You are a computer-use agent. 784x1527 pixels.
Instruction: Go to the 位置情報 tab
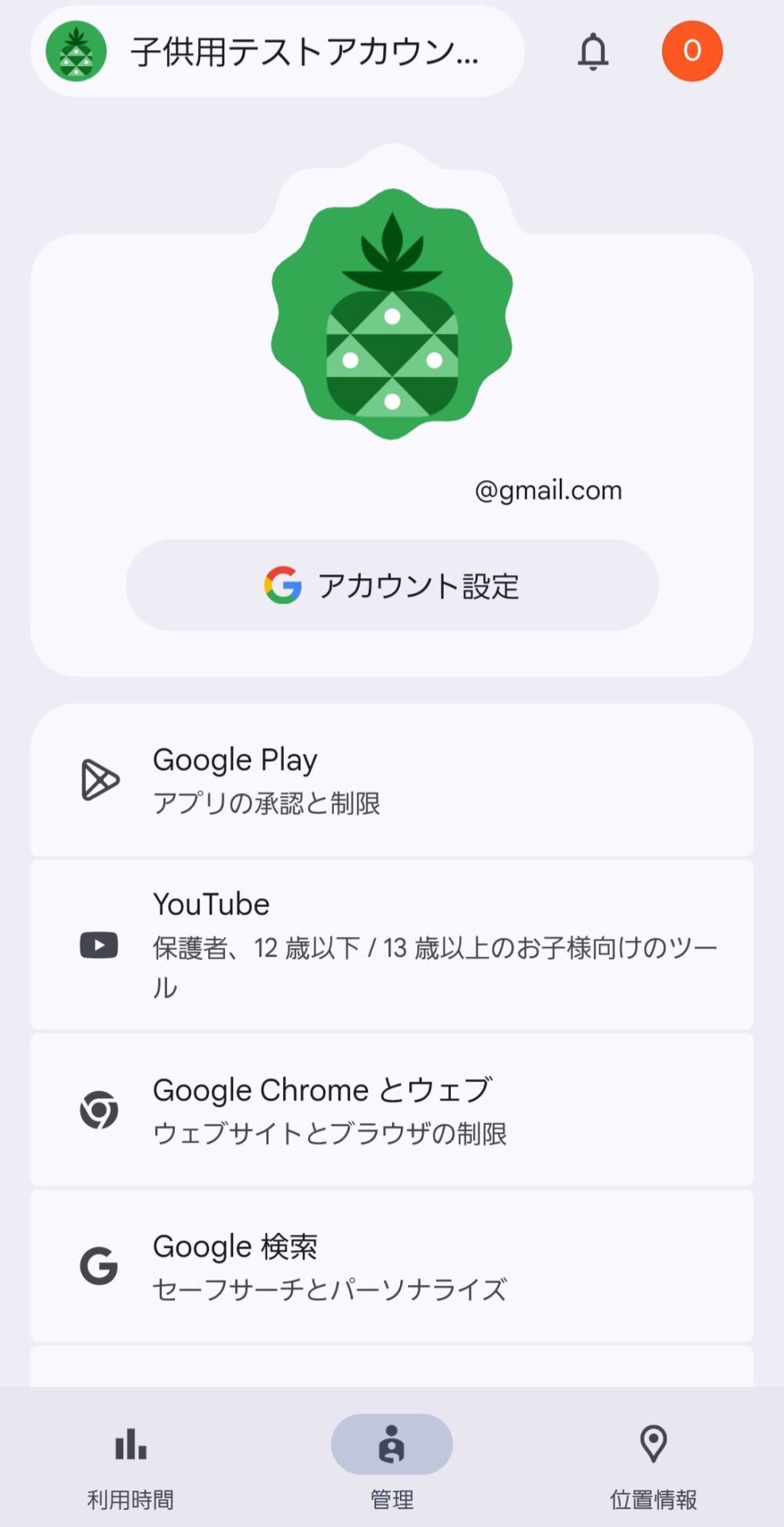click(x=653, y=1463)
